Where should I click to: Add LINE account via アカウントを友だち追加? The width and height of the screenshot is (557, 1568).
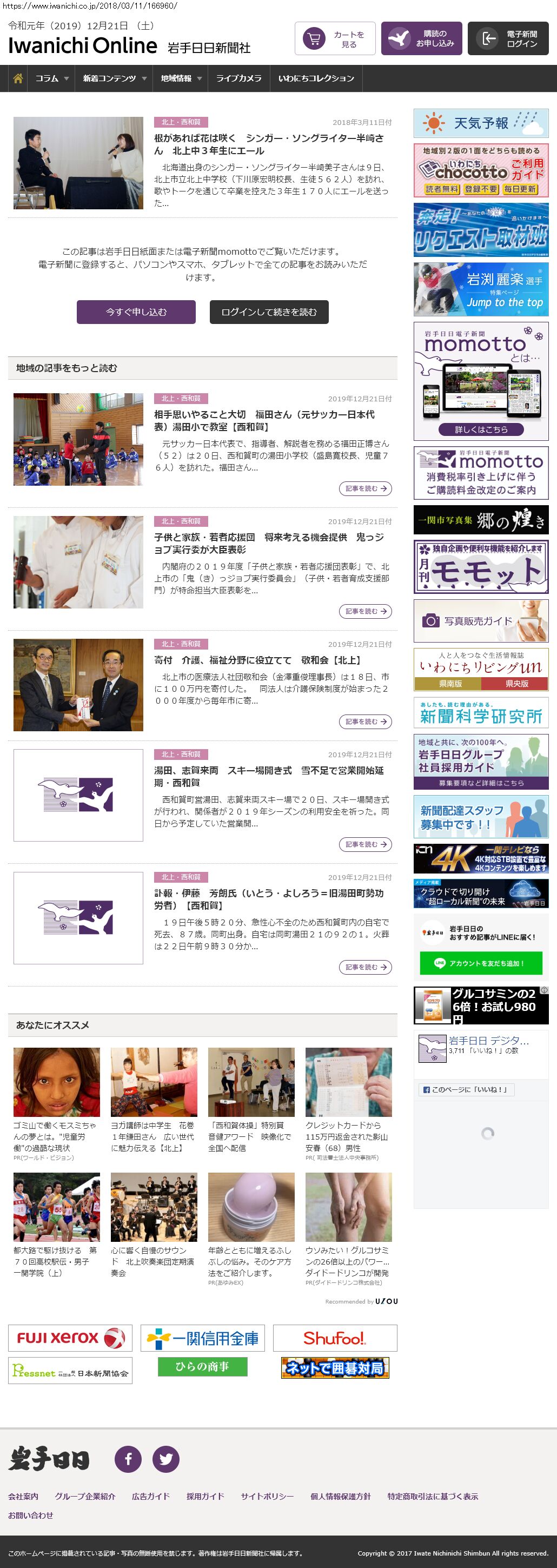coord(480,963)
